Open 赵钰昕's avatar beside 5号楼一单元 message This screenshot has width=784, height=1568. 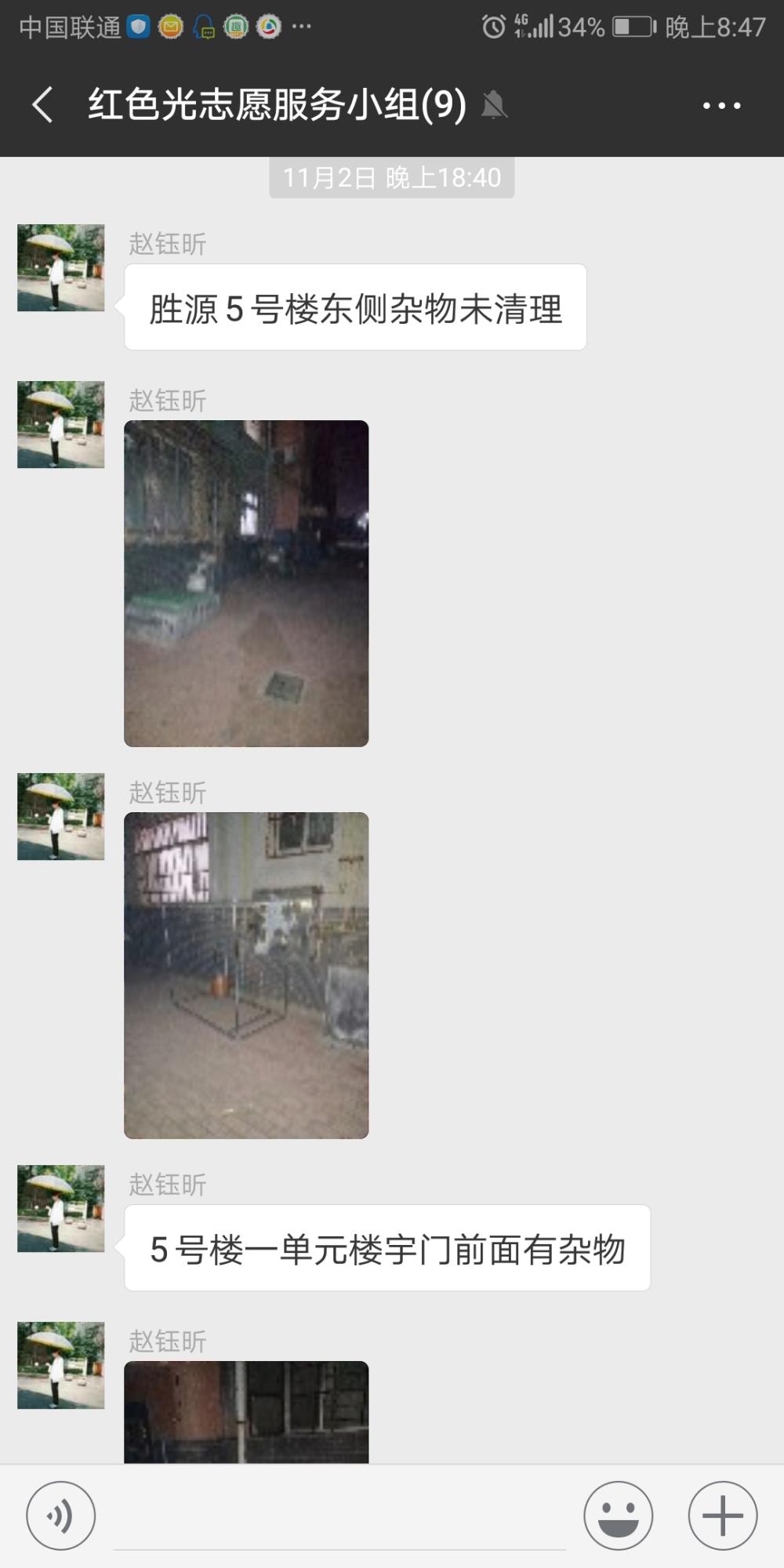click(61, 1209)
